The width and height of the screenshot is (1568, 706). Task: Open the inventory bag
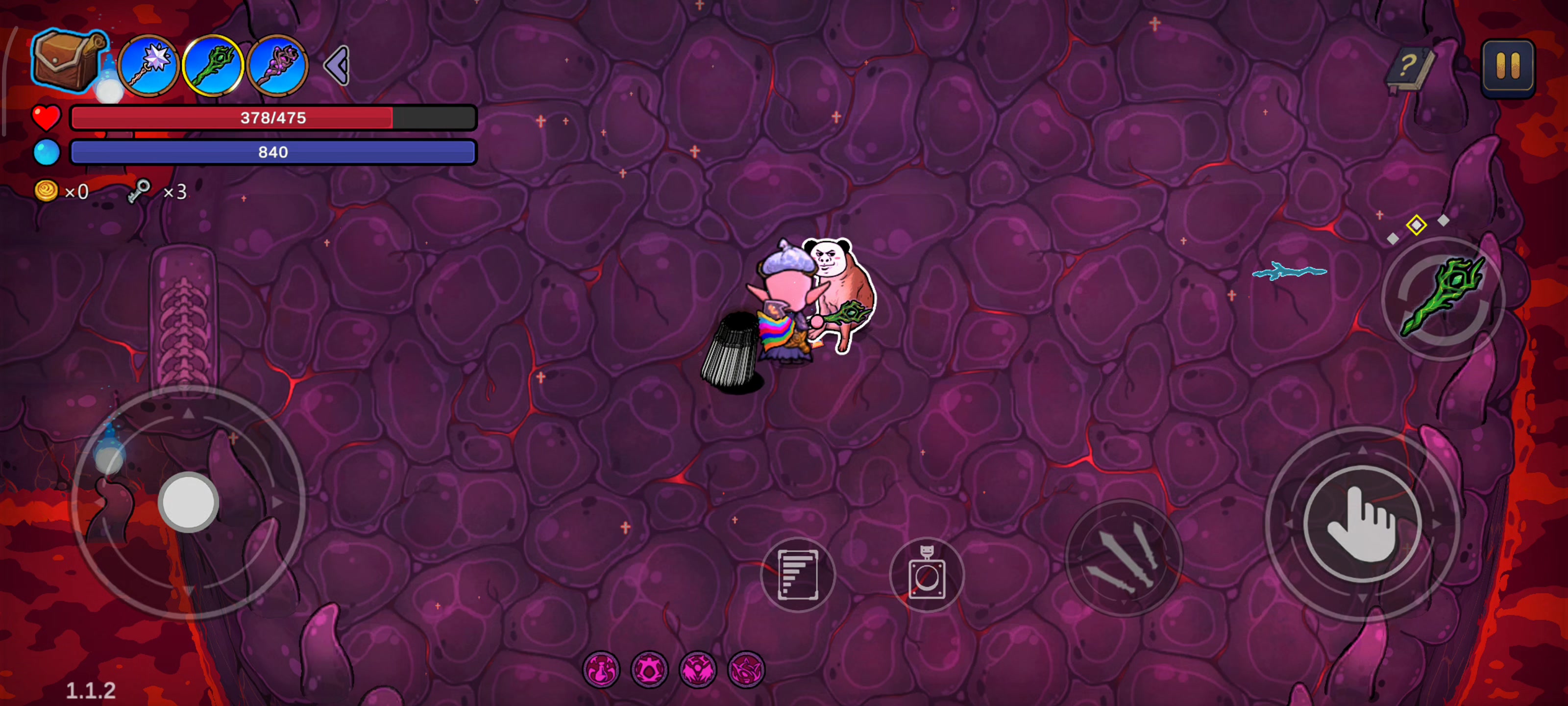[67, 61]
